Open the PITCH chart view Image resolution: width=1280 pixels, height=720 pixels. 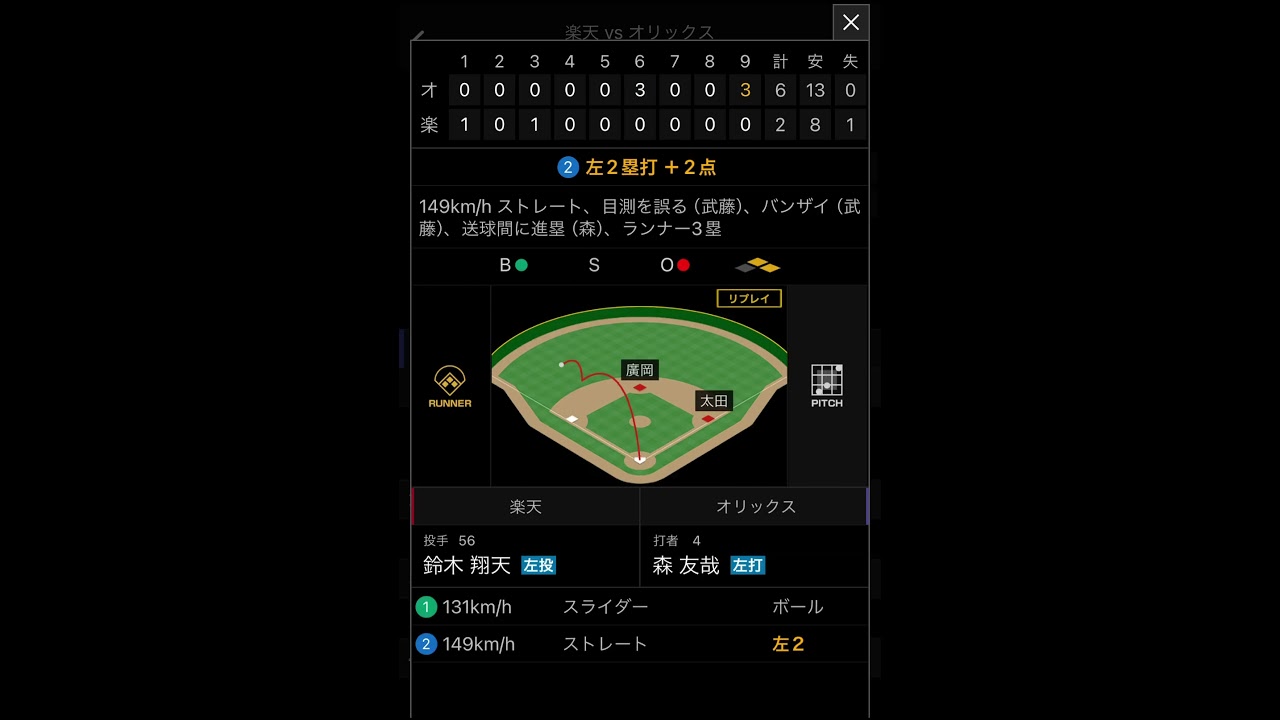(x=826, y=386)
